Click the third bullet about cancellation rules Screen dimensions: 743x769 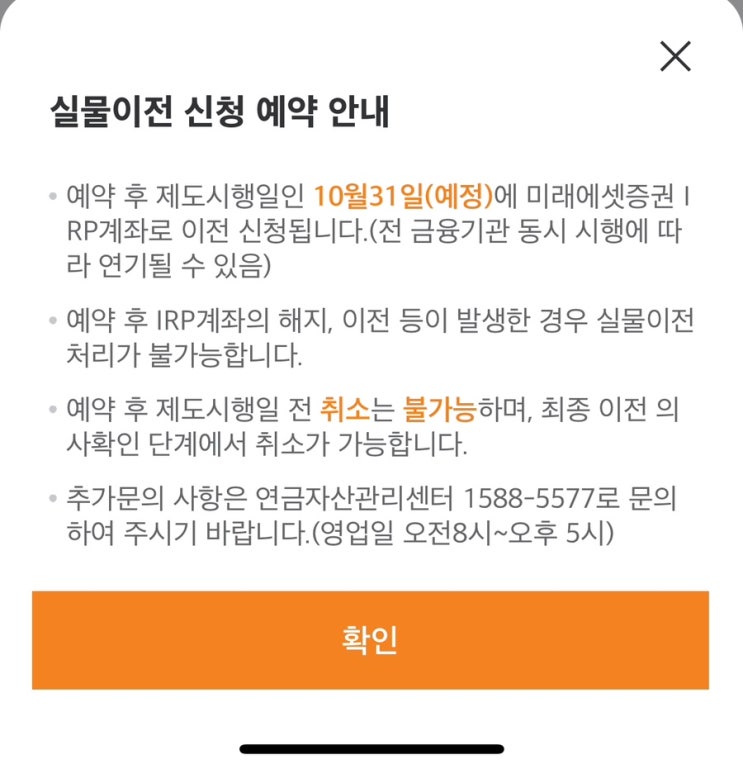pyautogui.click(x=370, y=422)
